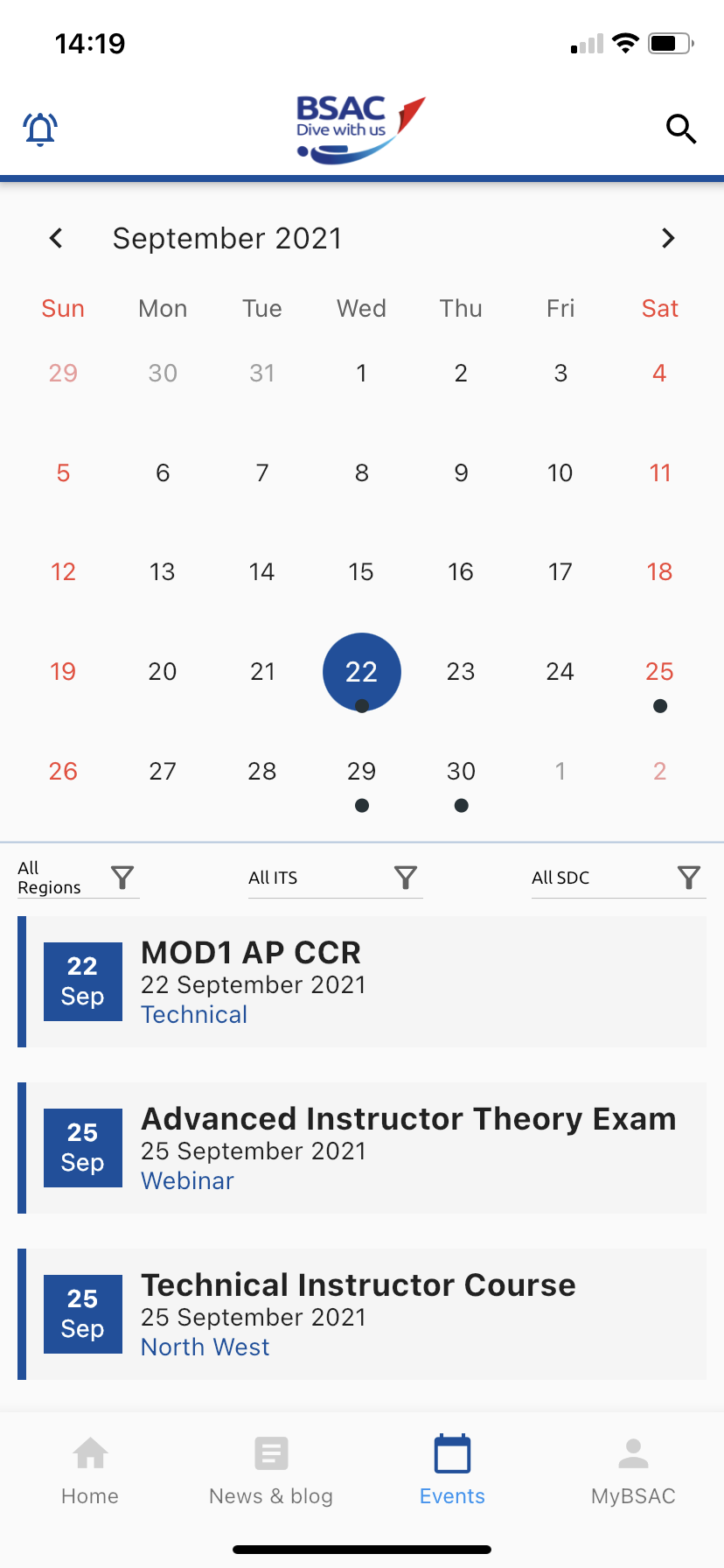Choose 15 September in the calendar
This screenshot has height=1568, width=724.
tap(361, 572)
